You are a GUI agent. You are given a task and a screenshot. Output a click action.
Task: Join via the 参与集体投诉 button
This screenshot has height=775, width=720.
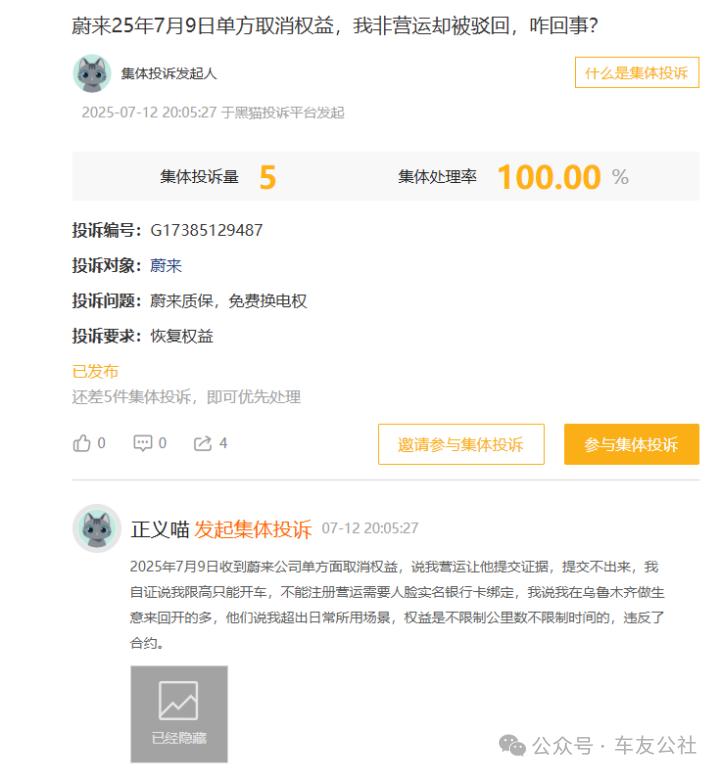coord(631,445)
